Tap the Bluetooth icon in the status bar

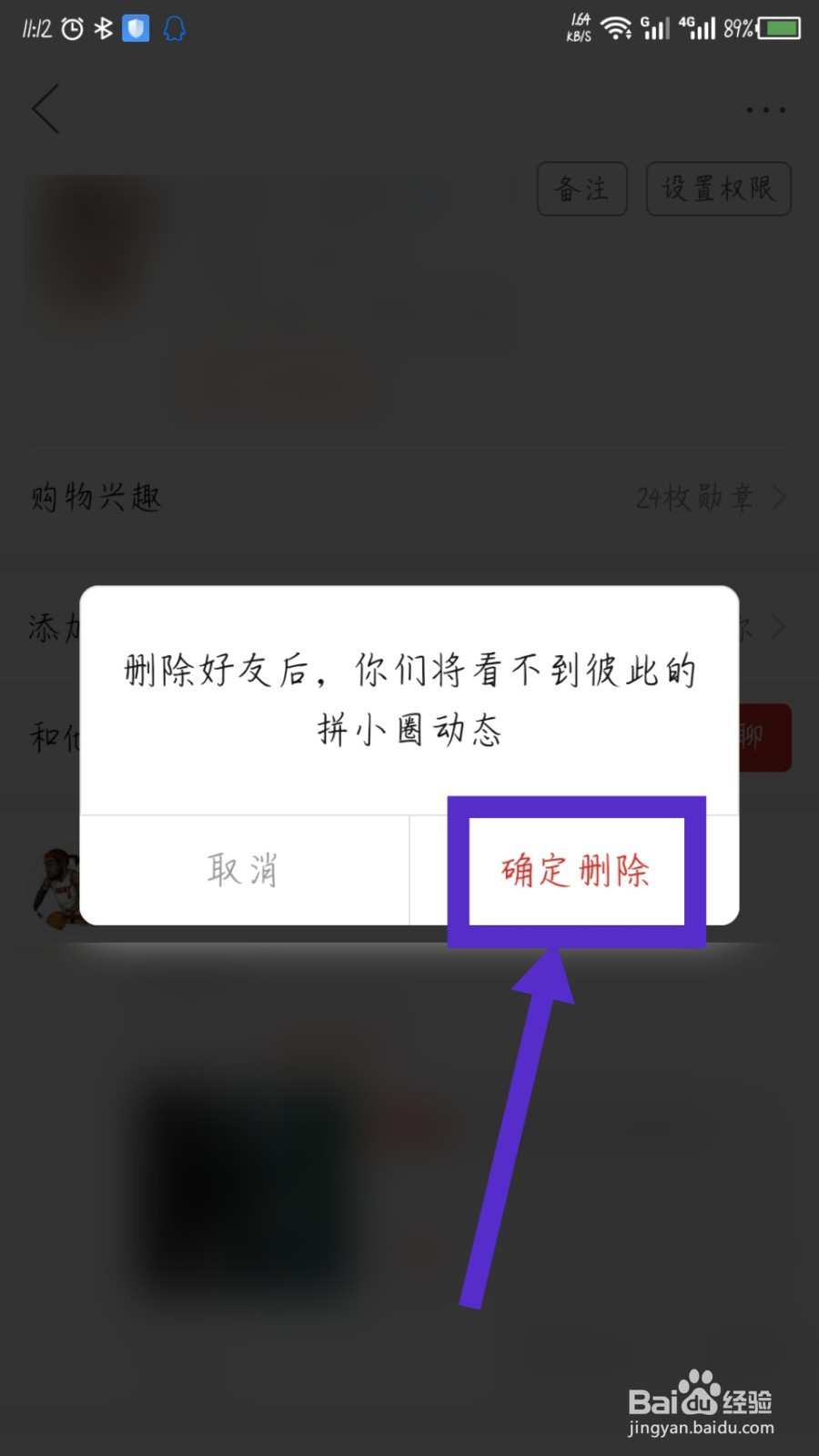(103, 27)
